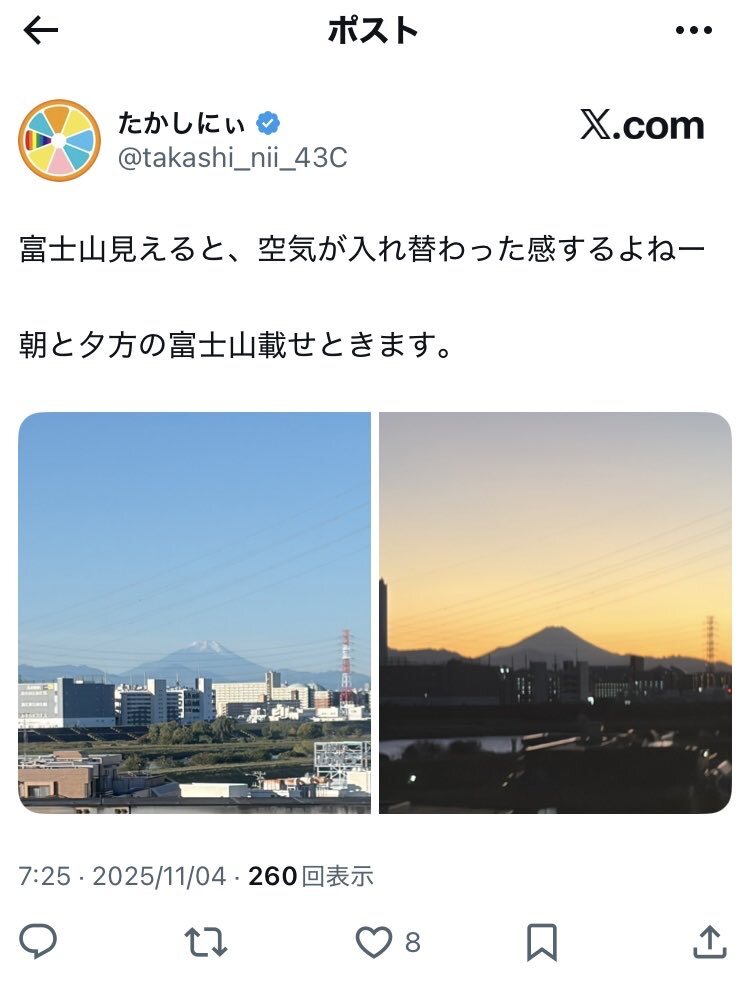The height and width of the screenshot is (987, 749).
Task: Open the three-dot overflow menu
Action: [693, 31]
